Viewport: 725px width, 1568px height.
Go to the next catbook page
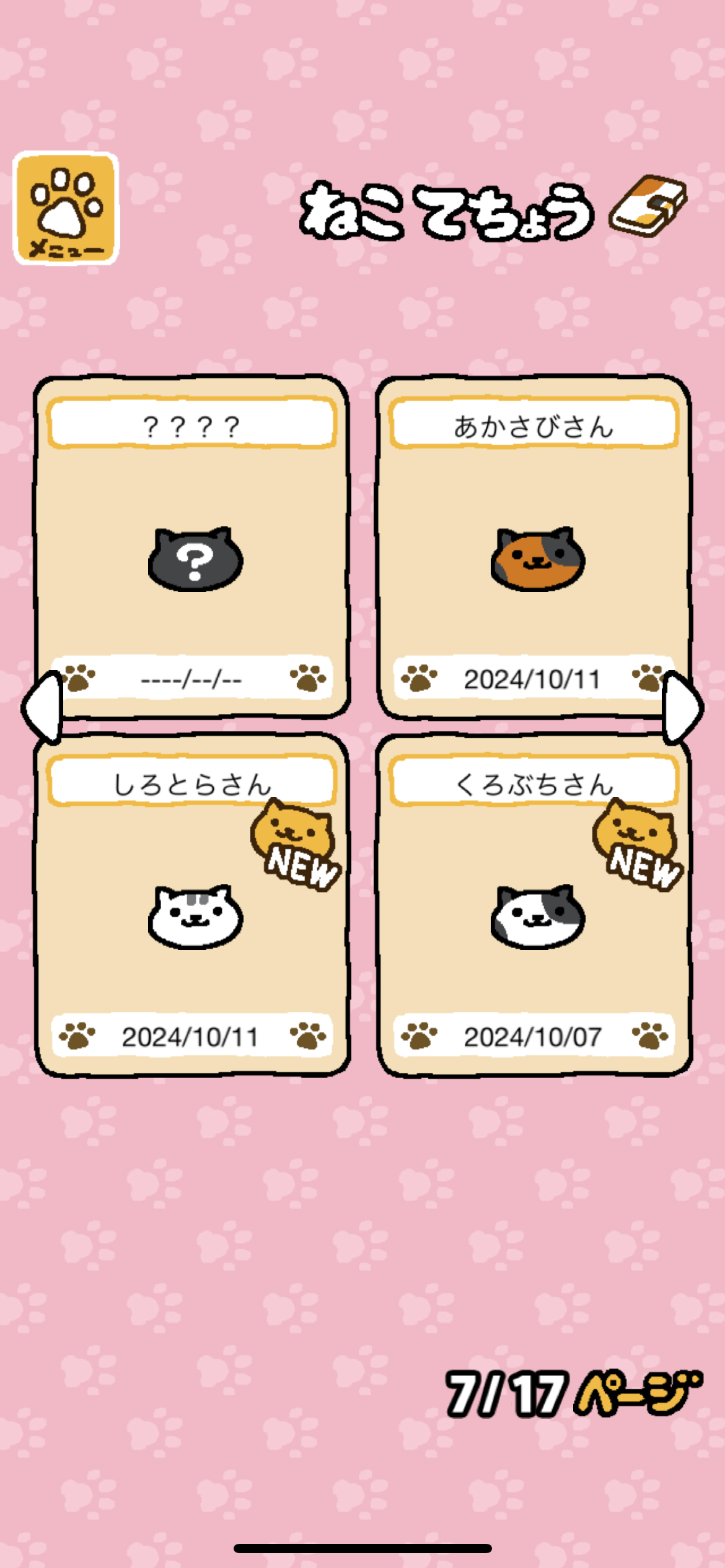pyautogui.click(x=683, y=707)
